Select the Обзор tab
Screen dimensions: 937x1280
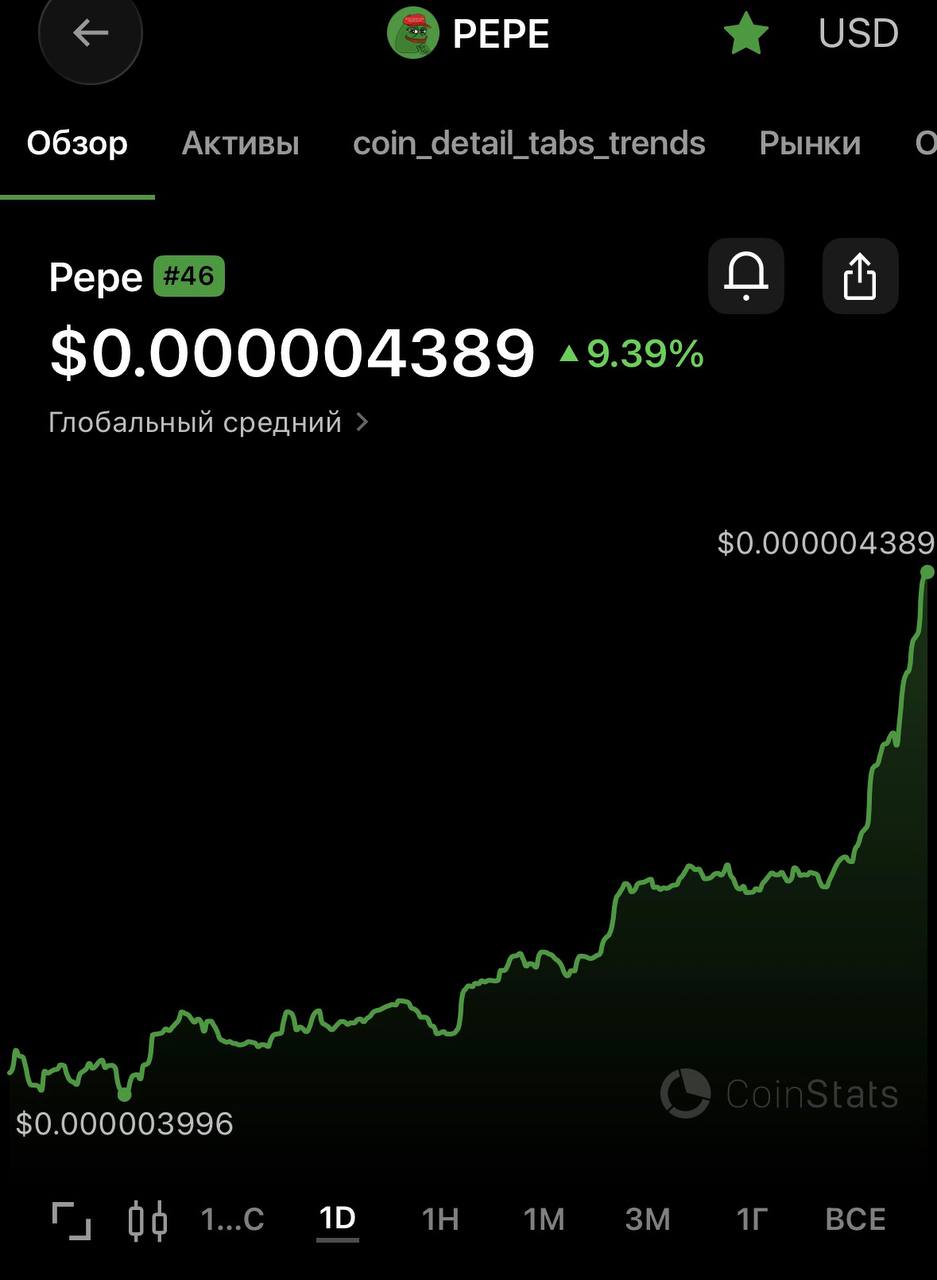(x=77, y=144)
